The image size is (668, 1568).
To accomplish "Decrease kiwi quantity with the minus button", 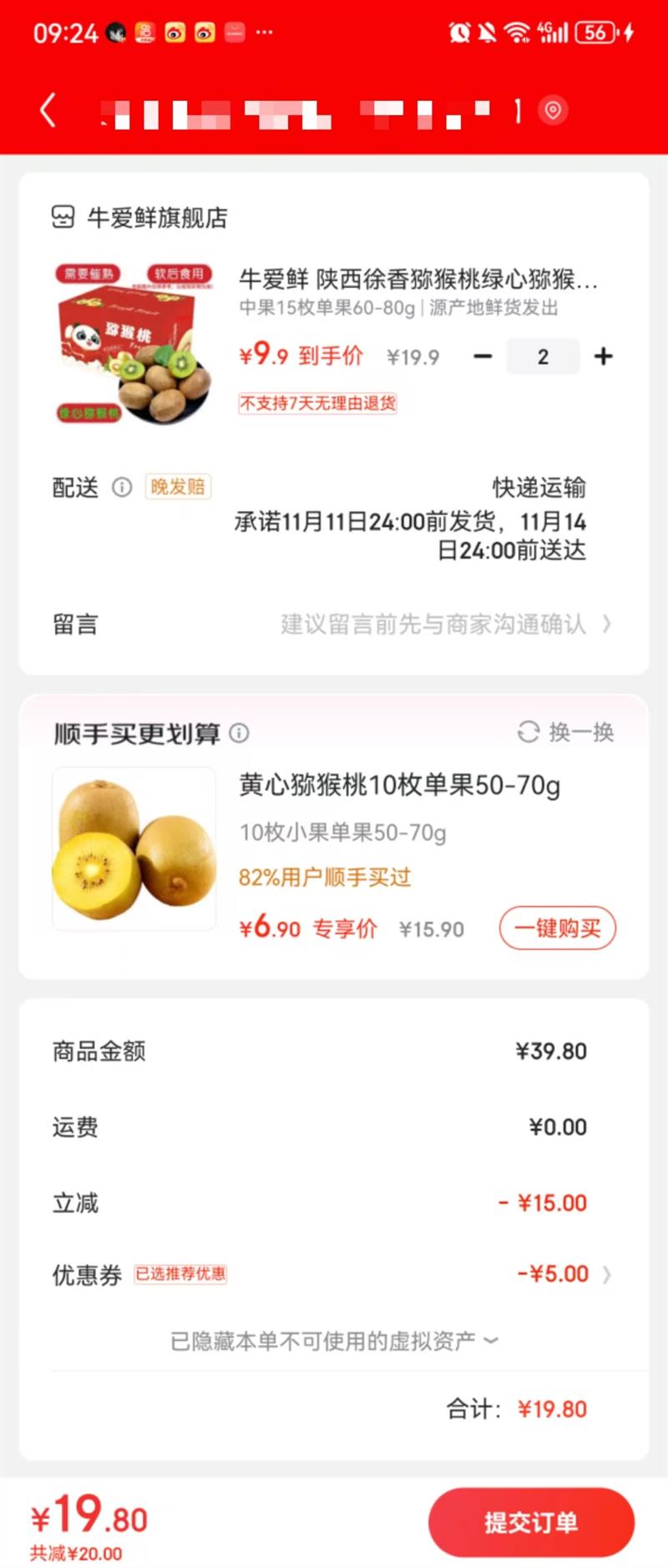I will 483,357.
